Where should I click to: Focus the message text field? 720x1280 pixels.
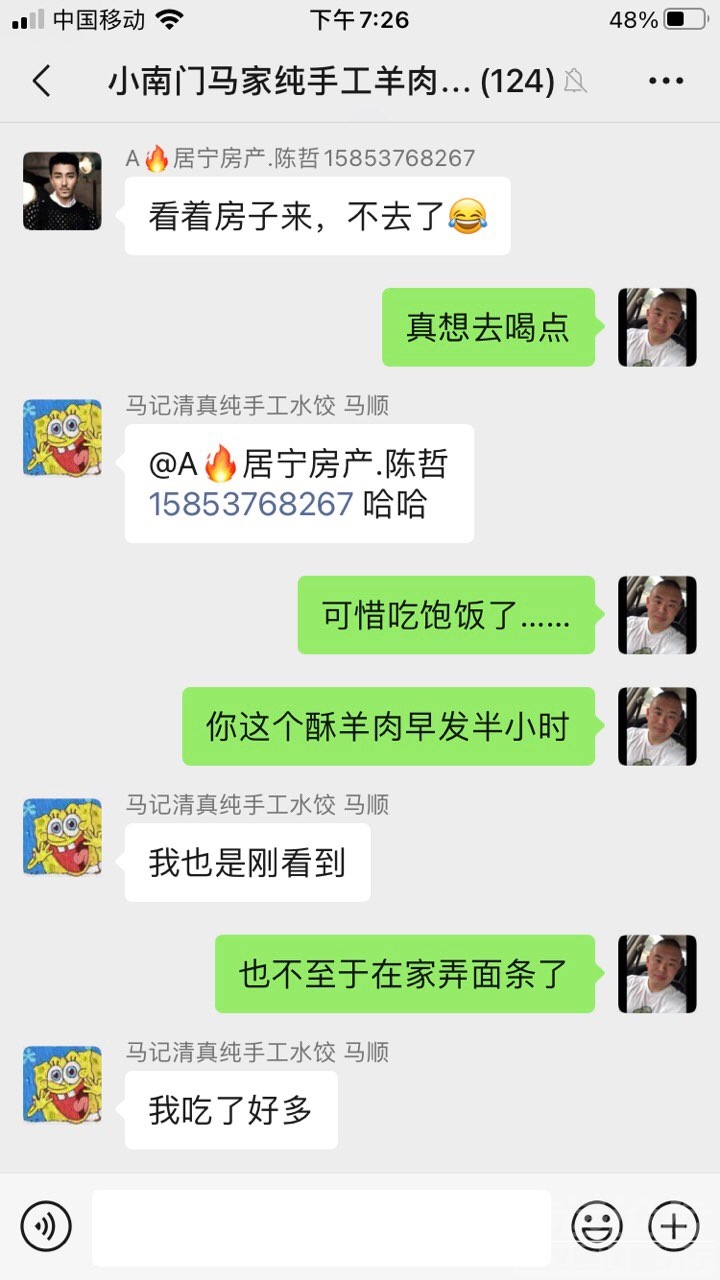tap(321, 1226)
